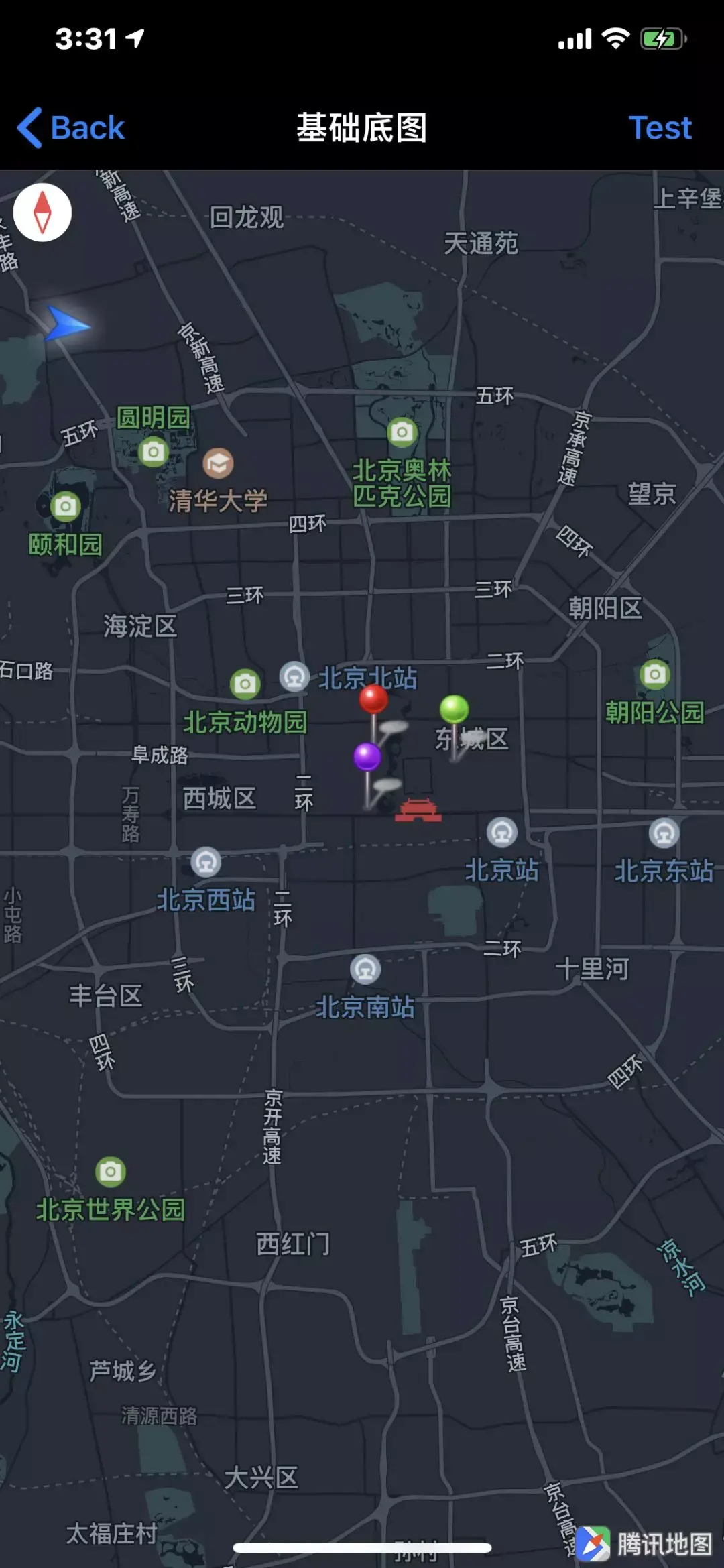Tap the Test button in navigation bar
The width and height of the screenshot is (724, 1568).
pyautogui.click(x=660, y=127)
